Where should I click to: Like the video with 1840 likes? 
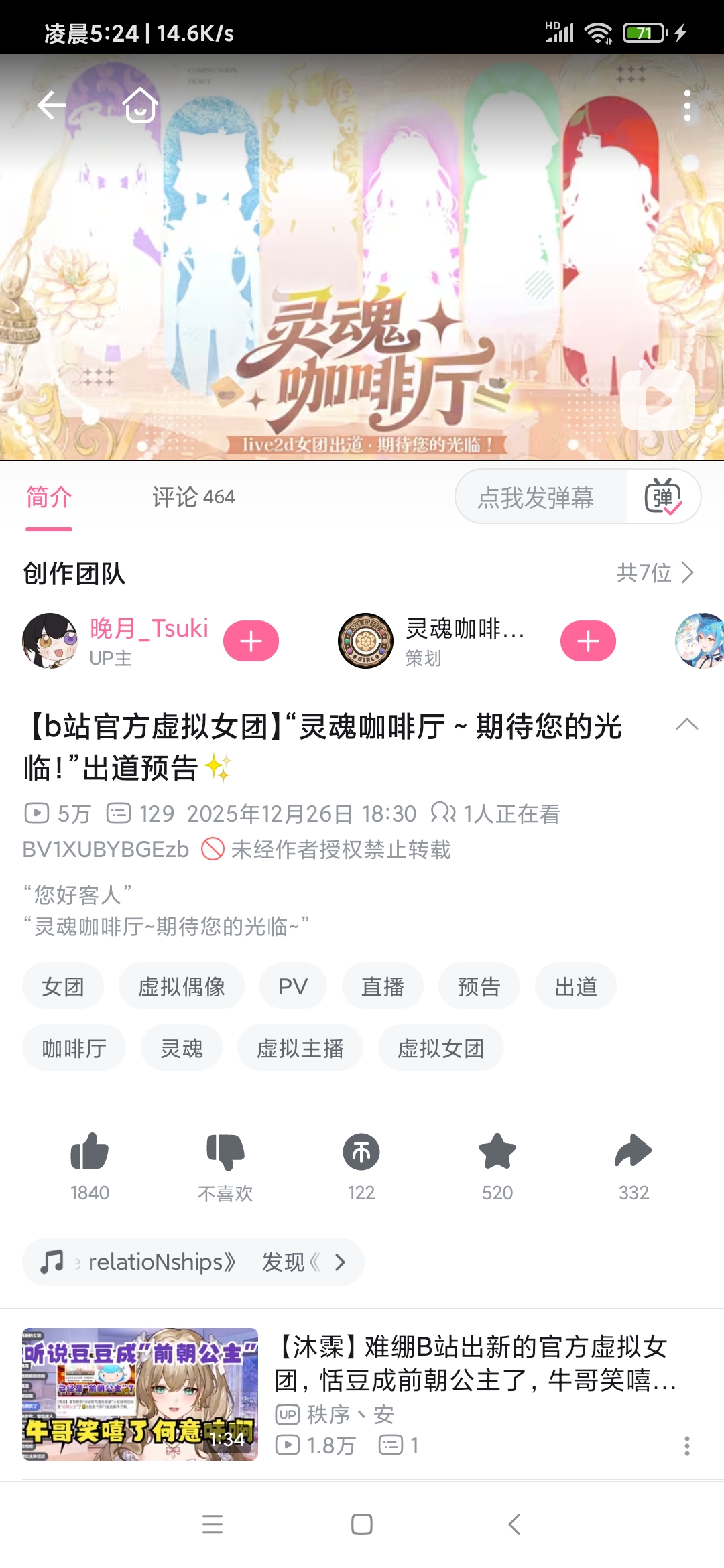click(x=90, y=1166)
